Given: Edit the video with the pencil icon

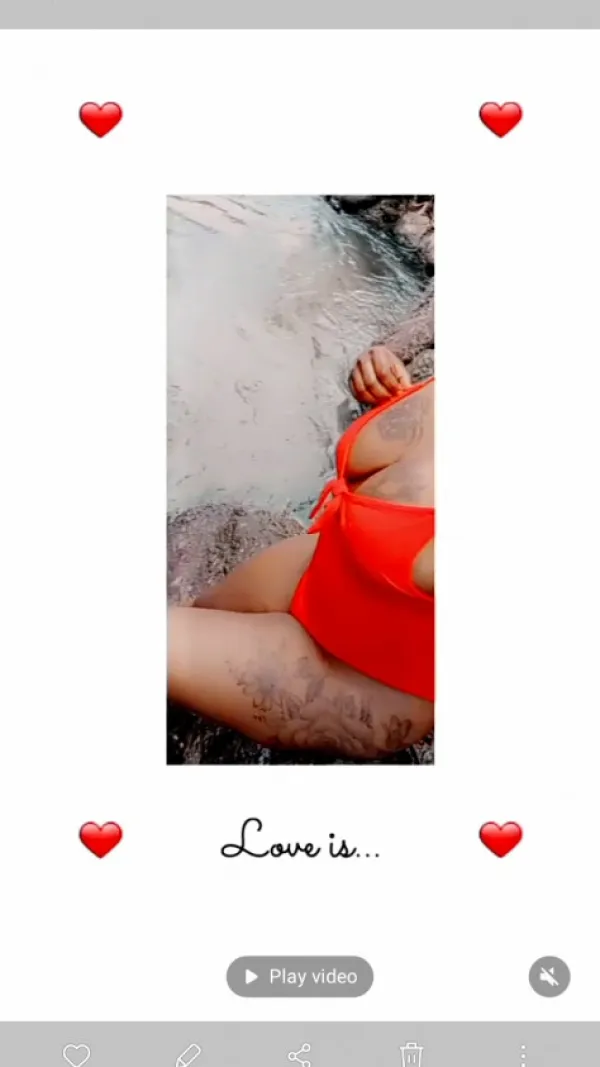Looking at the screenshot, I should [188, 1054].
